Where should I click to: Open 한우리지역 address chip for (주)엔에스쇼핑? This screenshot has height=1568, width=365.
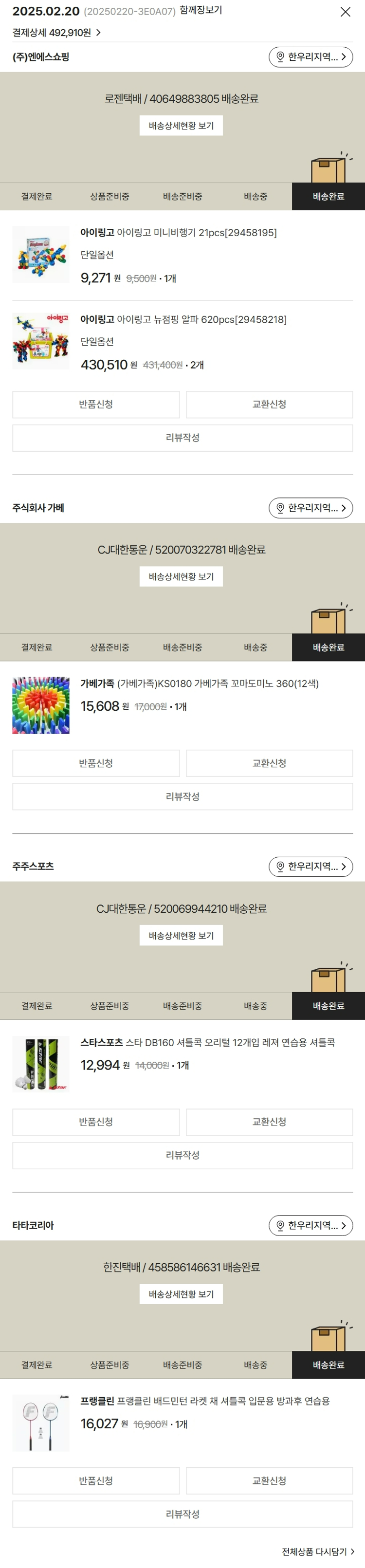tap(310, 56)
